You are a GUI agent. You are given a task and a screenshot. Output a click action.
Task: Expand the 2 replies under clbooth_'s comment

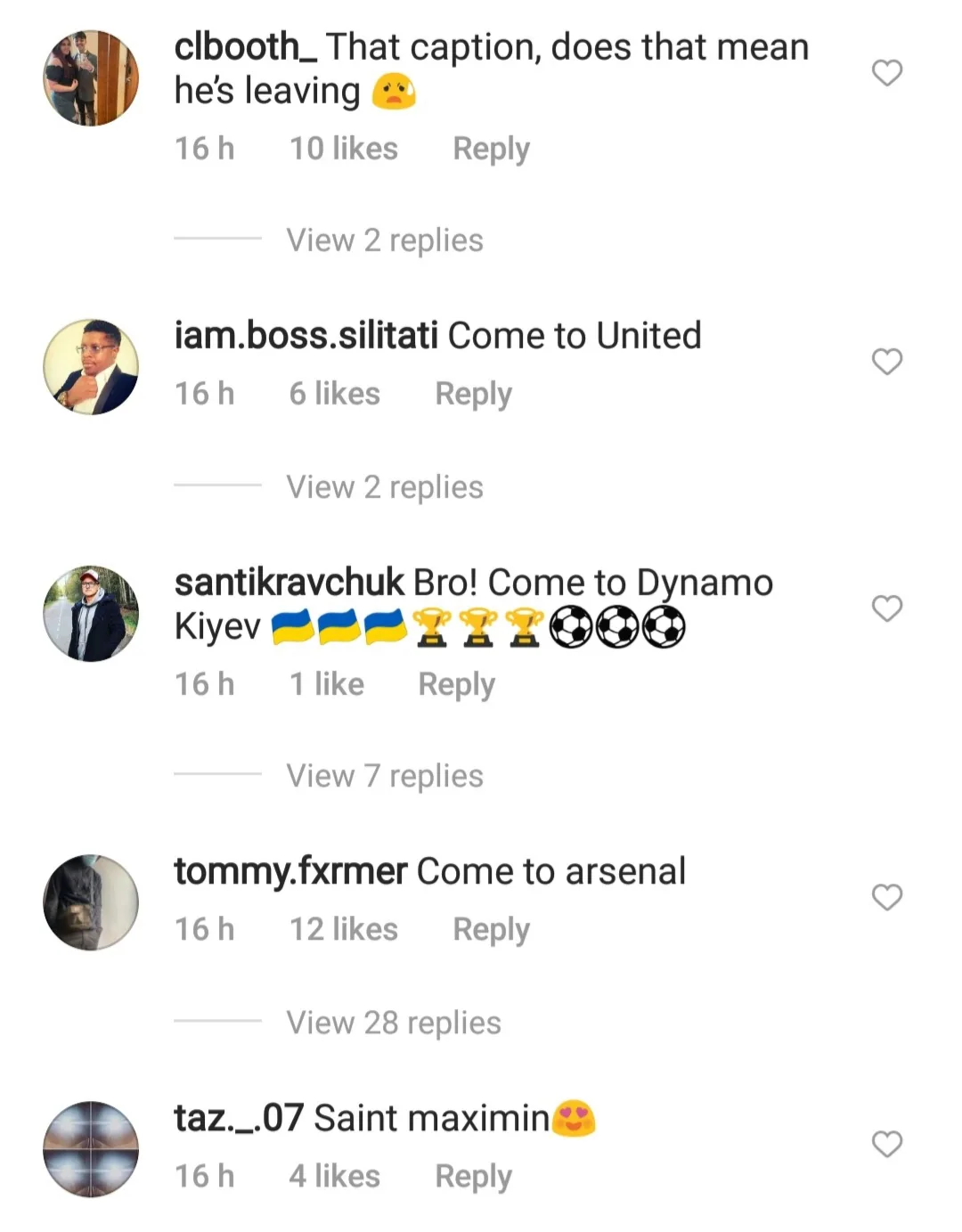[x=384, y=241]
